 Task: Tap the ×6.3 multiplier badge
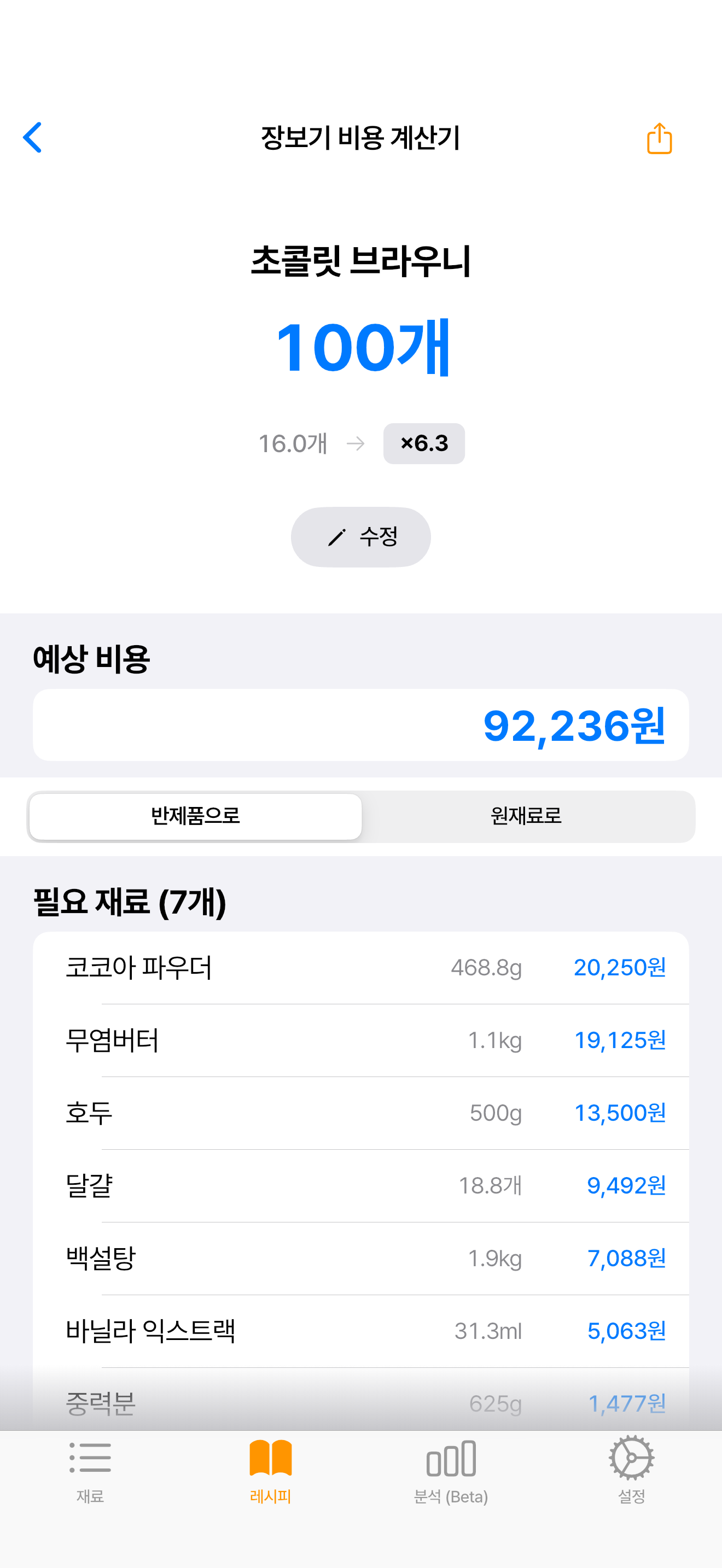coord(424,443)
